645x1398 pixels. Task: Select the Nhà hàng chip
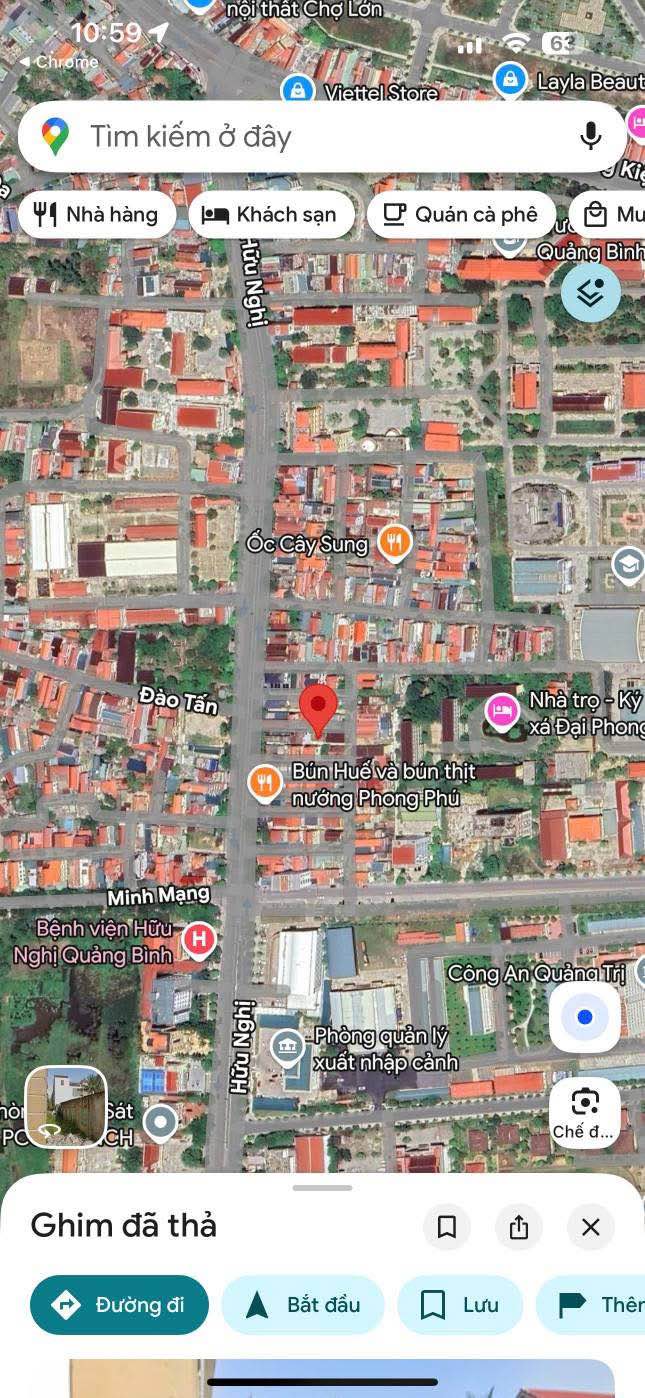(x=97, y=214)
